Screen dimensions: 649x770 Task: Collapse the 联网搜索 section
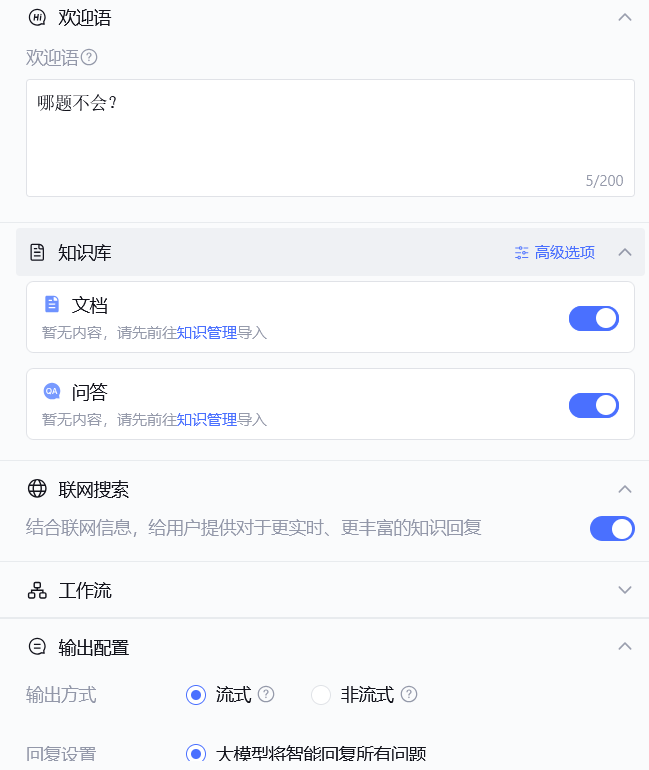pos(625,489)
